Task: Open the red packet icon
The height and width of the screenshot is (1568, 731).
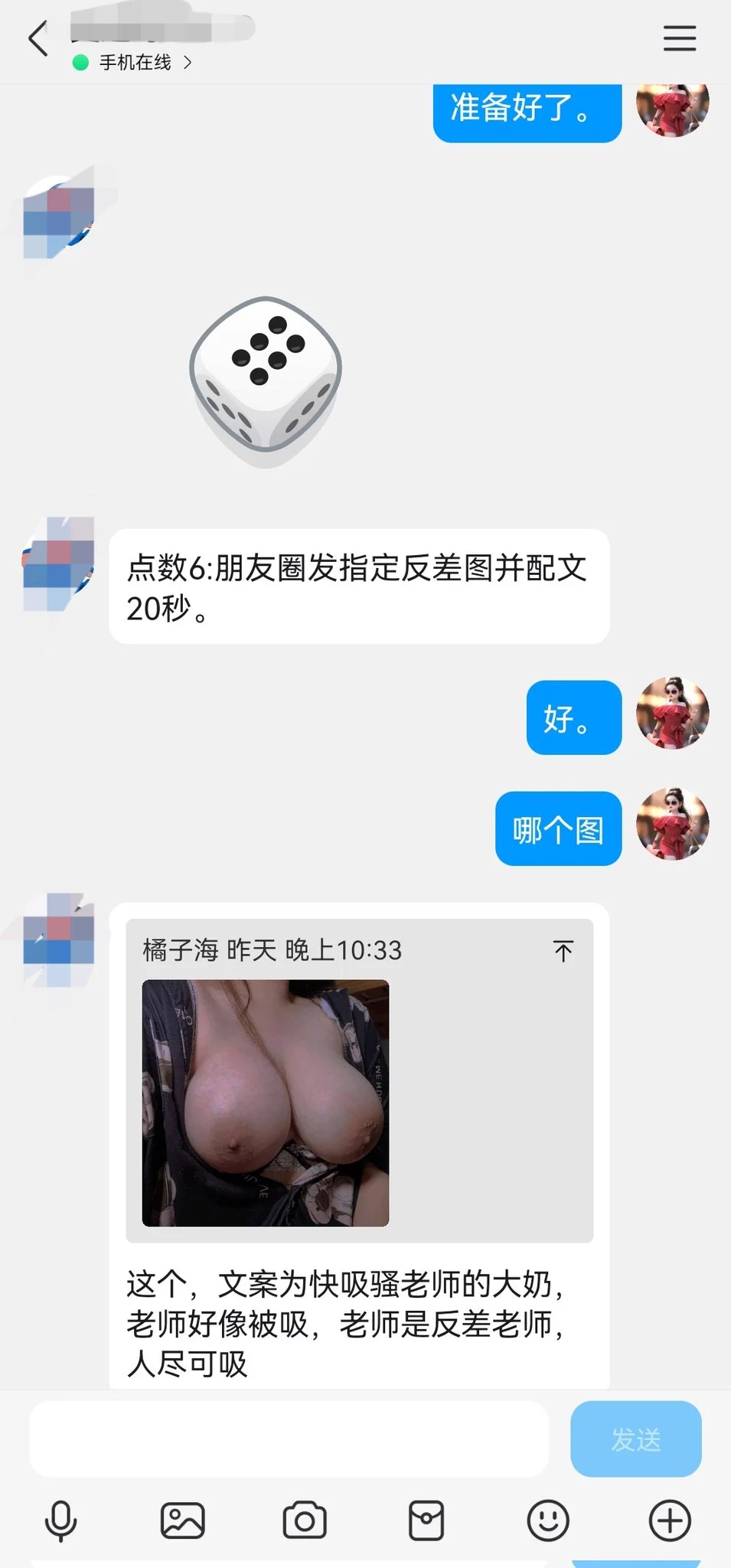Action: [x=426, y=1521]
